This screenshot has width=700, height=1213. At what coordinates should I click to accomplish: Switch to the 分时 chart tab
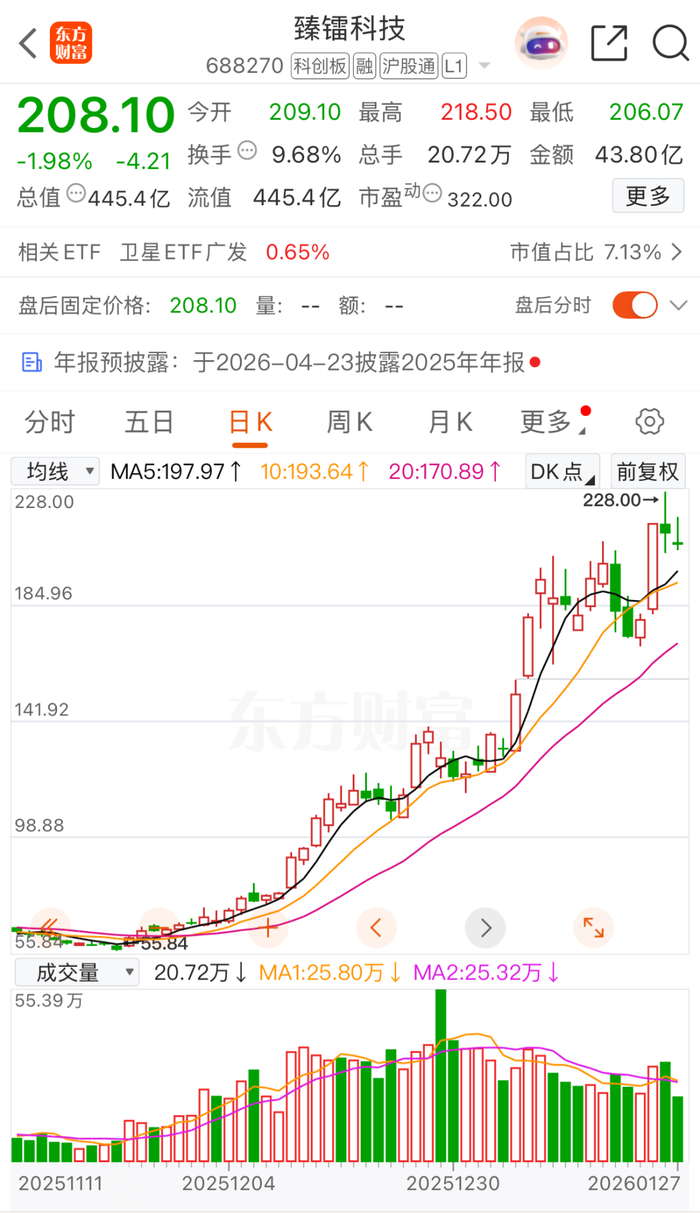tap(50, 422)
